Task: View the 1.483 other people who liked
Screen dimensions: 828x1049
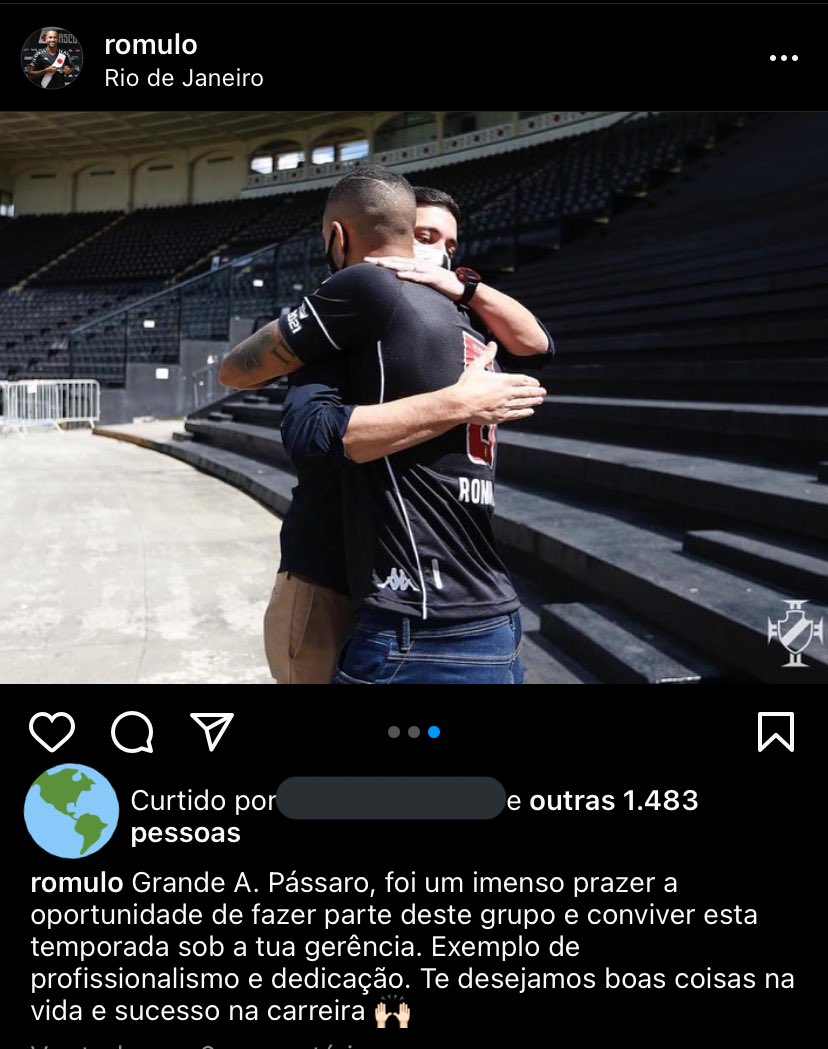Action: tap(613, 800)
